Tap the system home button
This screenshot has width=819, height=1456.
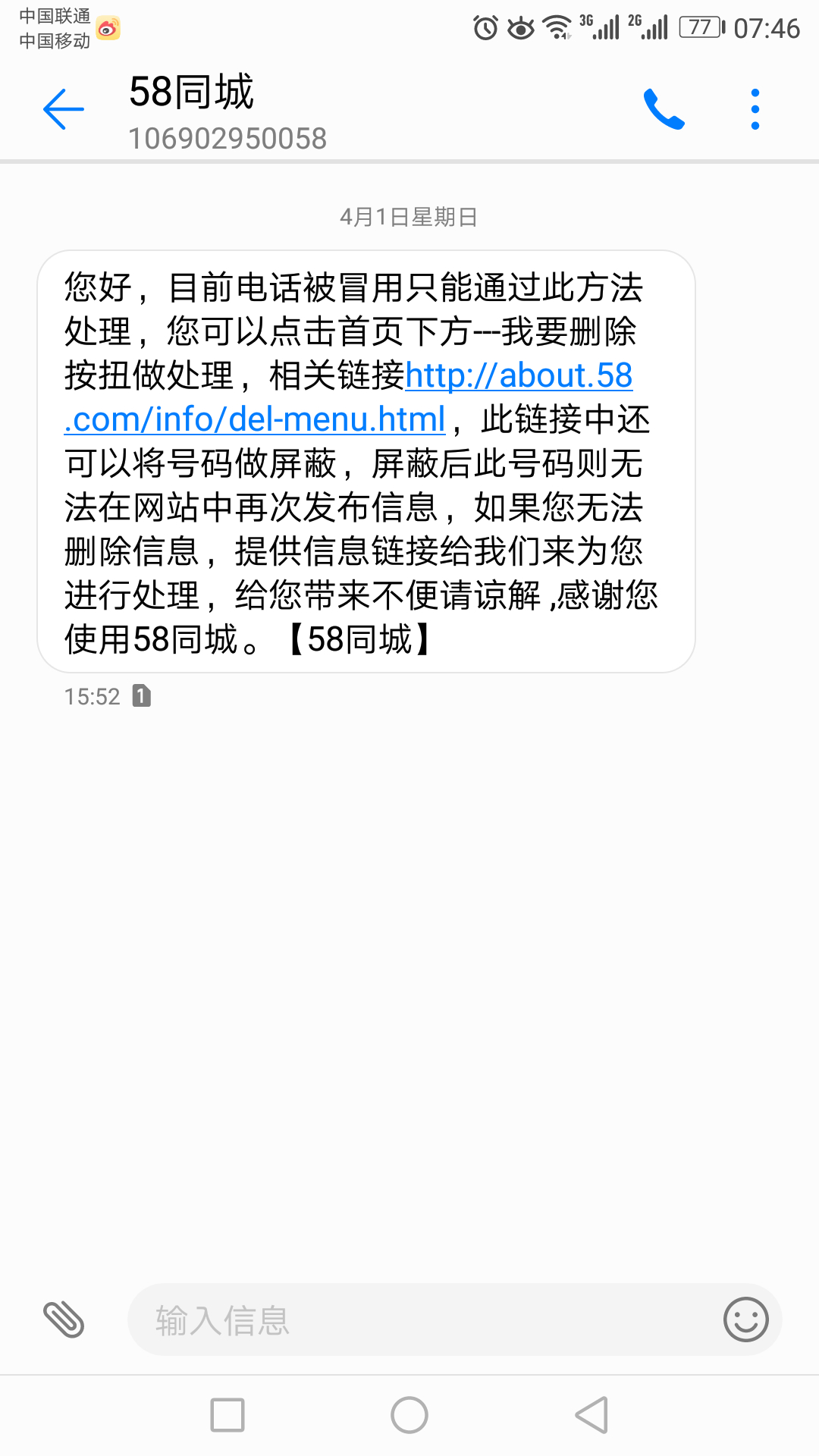[x=409, y=1415]
